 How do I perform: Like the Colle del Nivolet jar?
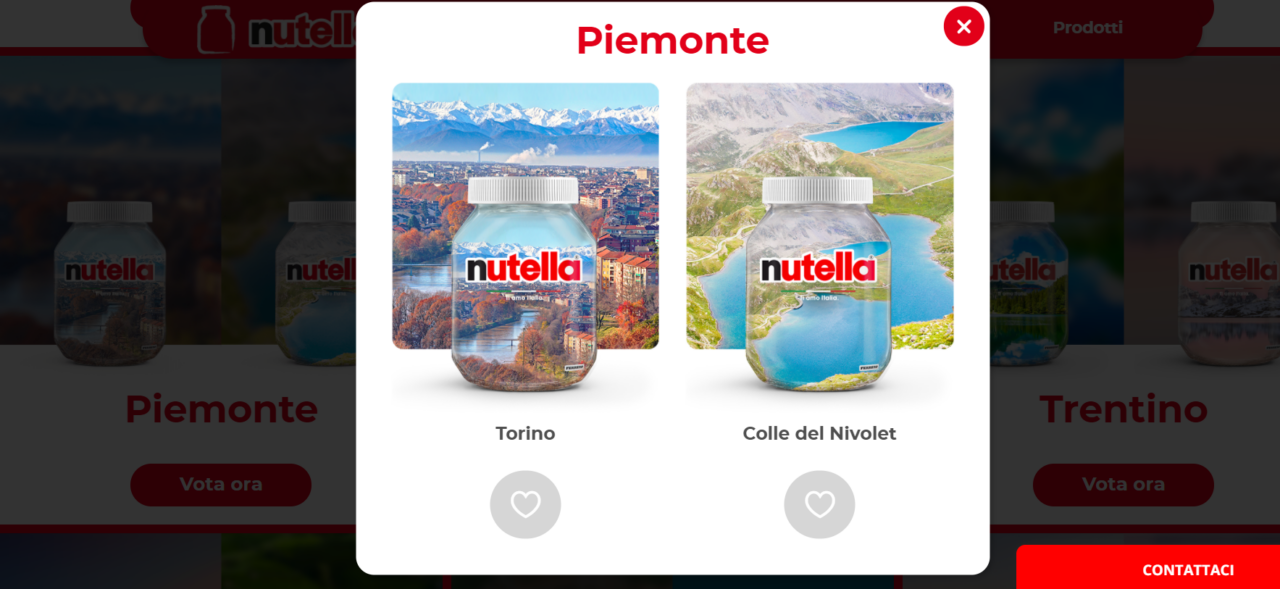(x=819, y=504)
